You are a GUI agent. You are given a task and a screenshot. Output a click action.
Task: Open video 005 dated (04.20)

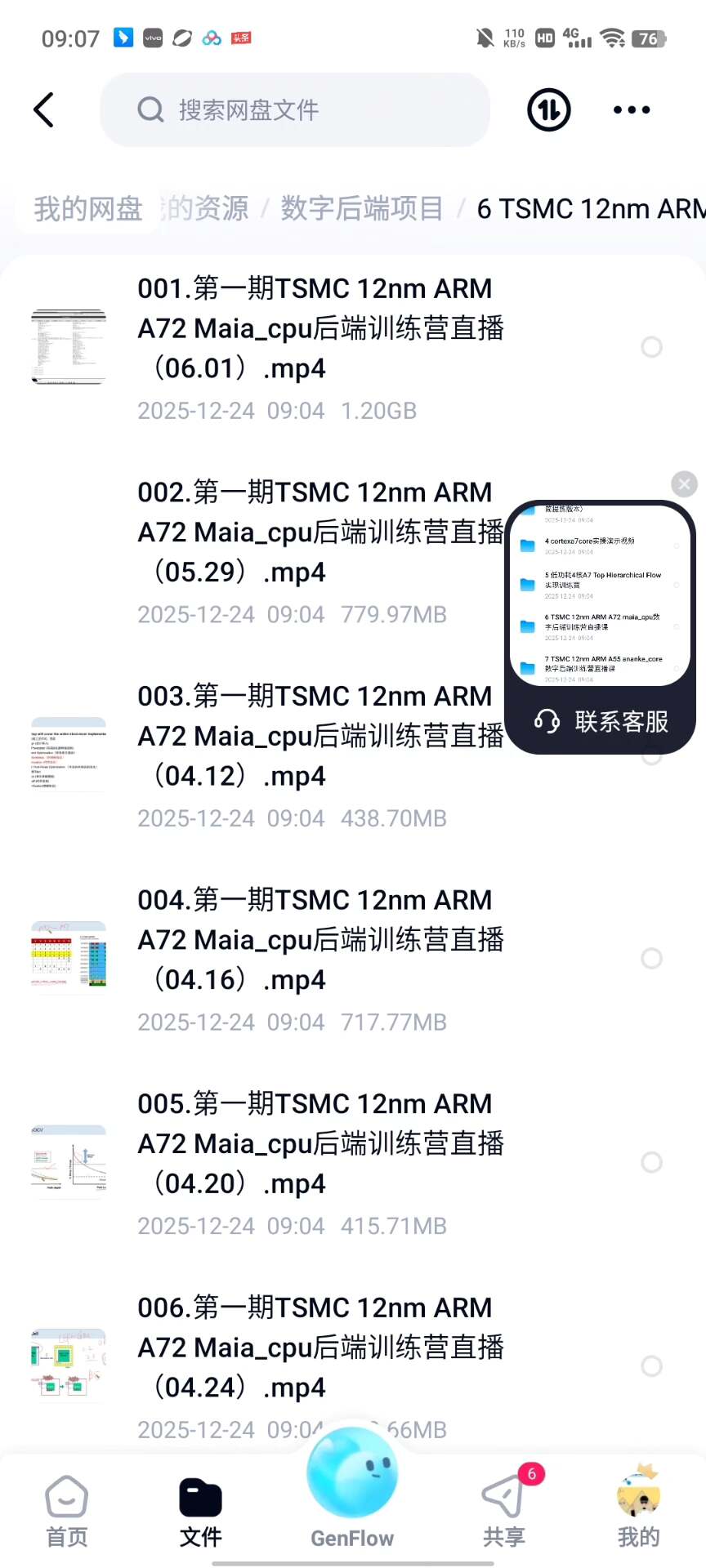coord(319,1144)
